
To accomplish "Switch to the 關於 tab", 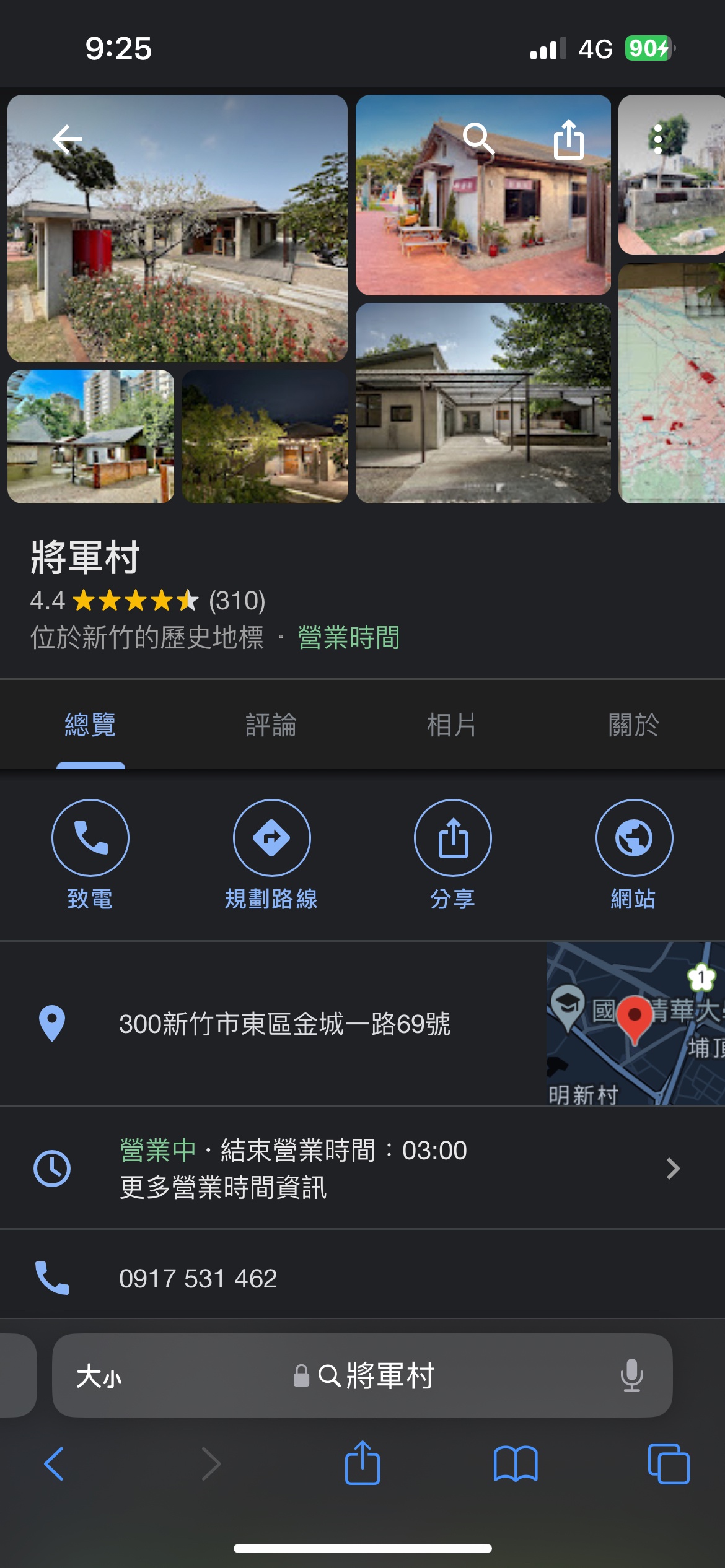I will (x=633, y=725).
